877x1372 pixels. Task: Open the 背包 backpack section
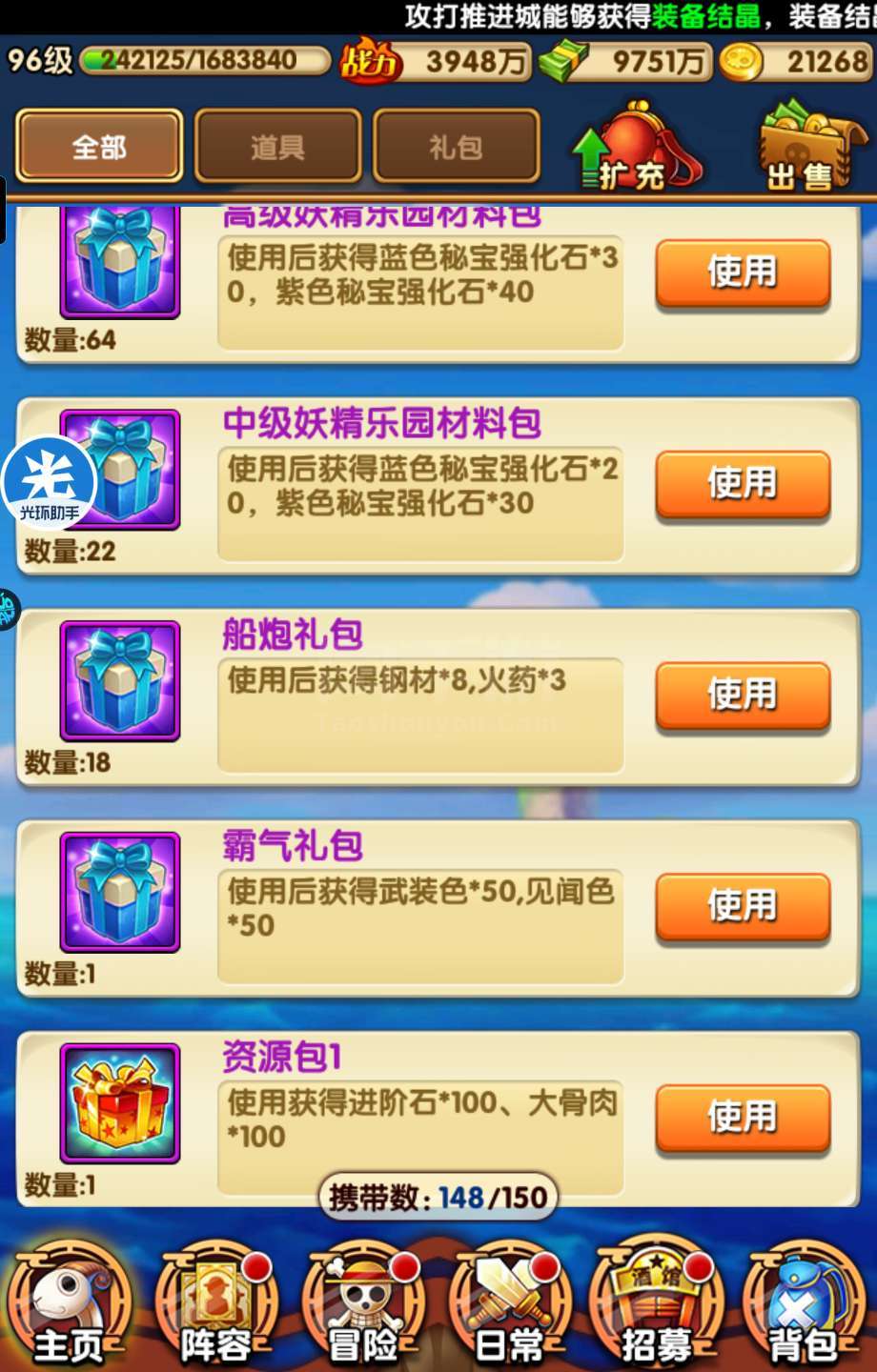pyautogui.click(x=804, y=1307)
